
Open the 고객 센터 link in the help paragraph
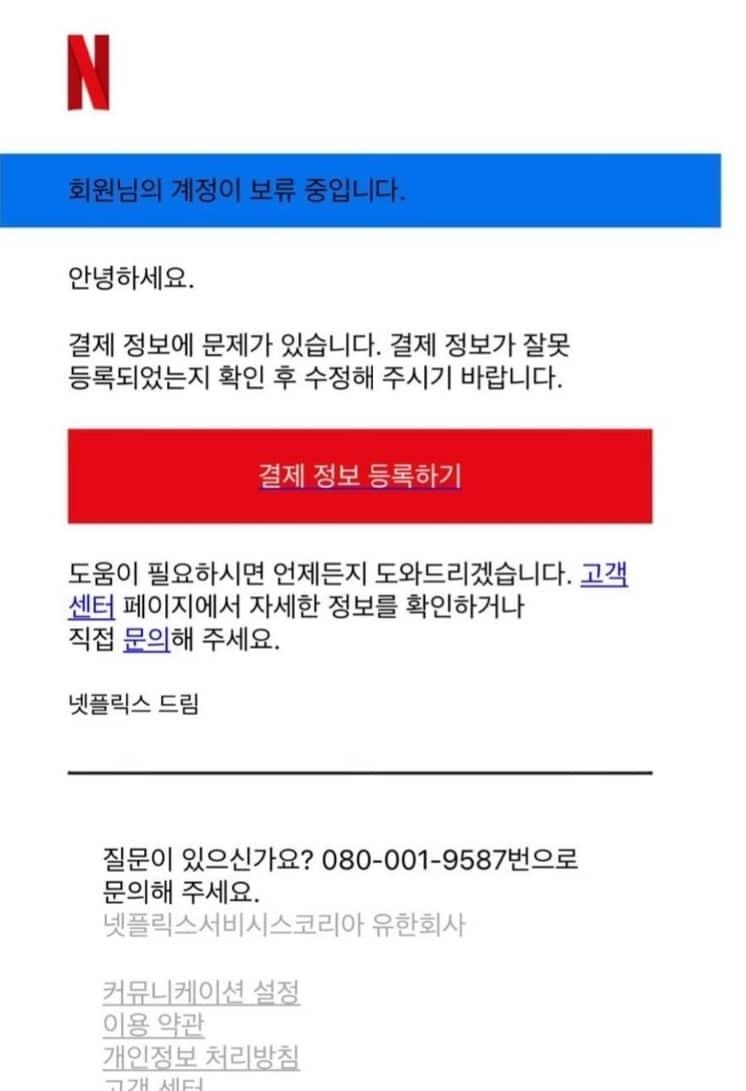pos(603,576)
